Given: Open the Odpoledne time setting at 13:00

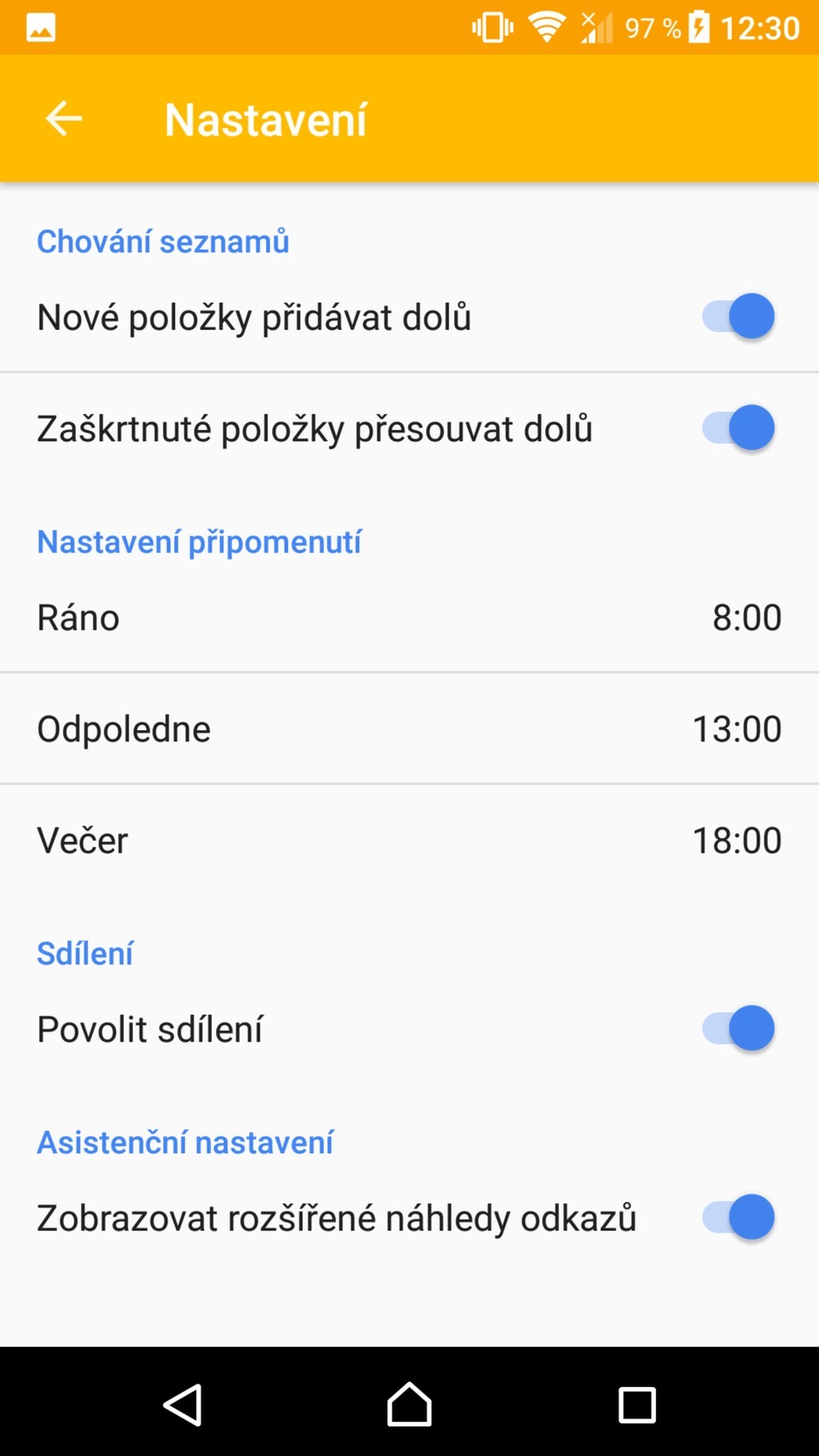Looking at the screenshot, I should click(409, 728).
